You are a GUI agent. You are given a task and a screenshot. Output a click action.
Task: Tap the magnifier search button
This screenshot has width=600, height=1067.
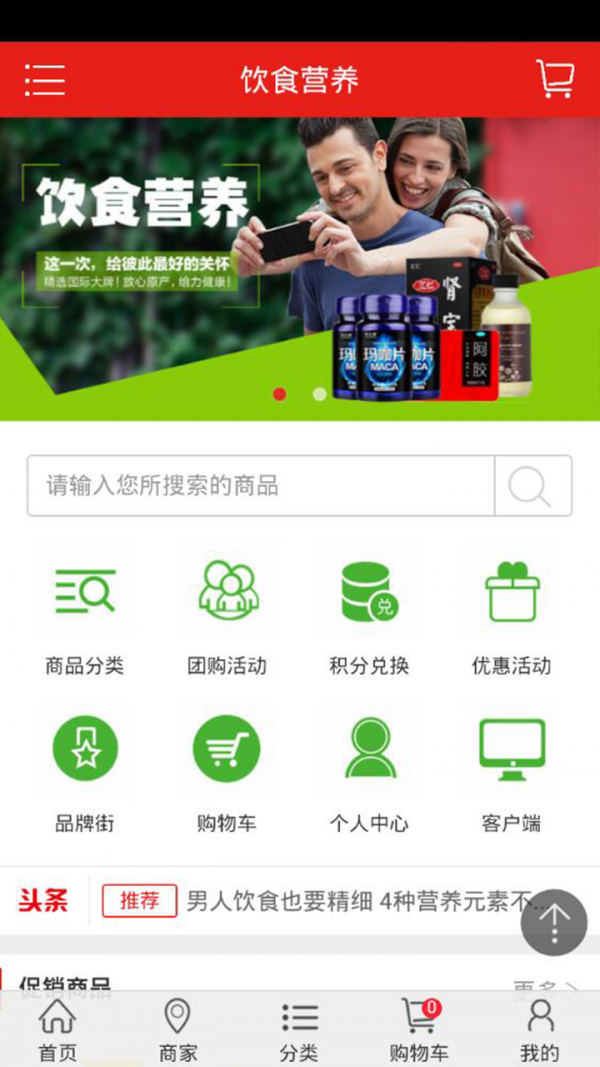[x=532, y=486]
